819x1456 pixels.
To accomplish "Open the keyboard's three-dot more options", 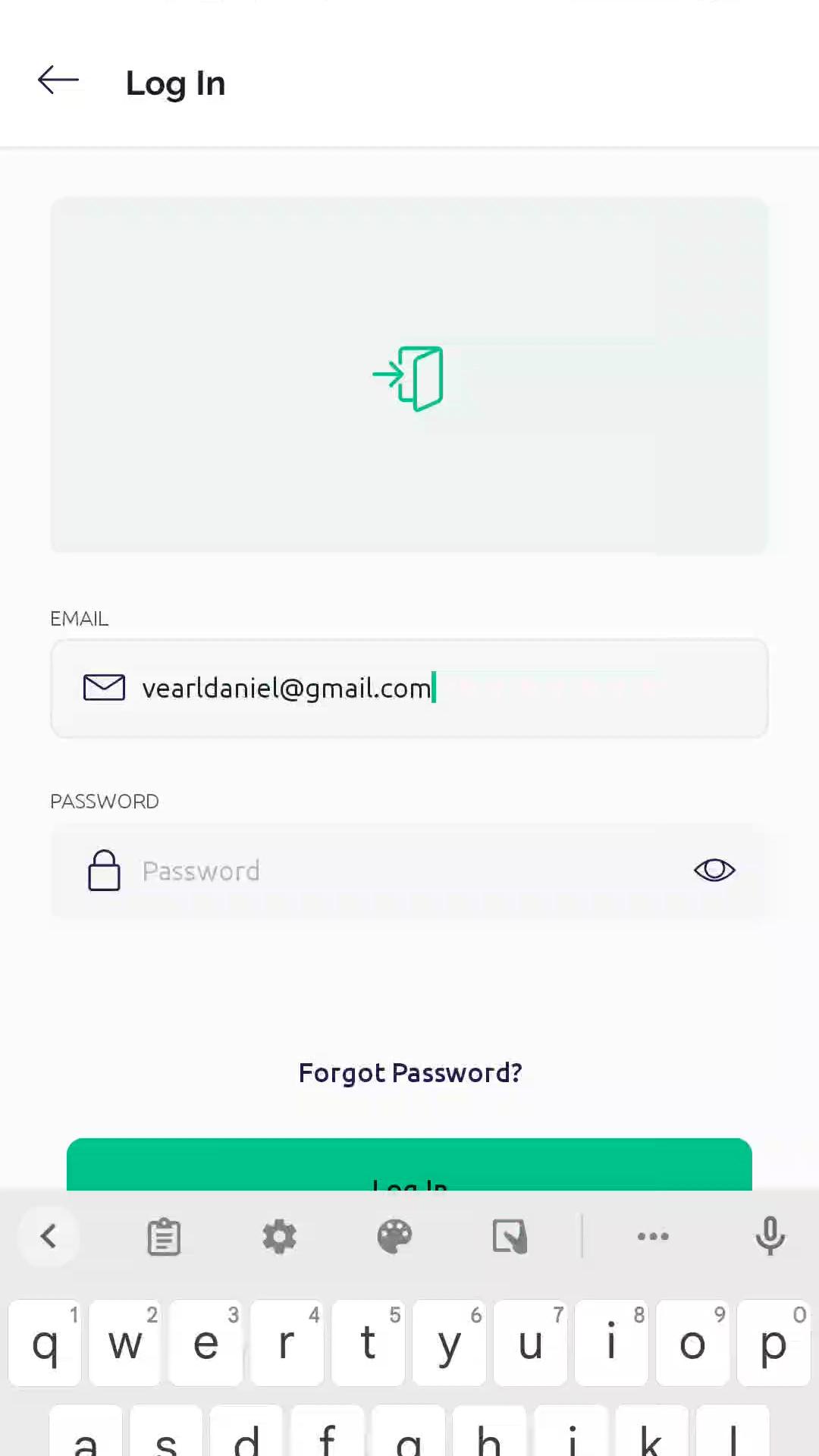I will tap(653, 1237).
